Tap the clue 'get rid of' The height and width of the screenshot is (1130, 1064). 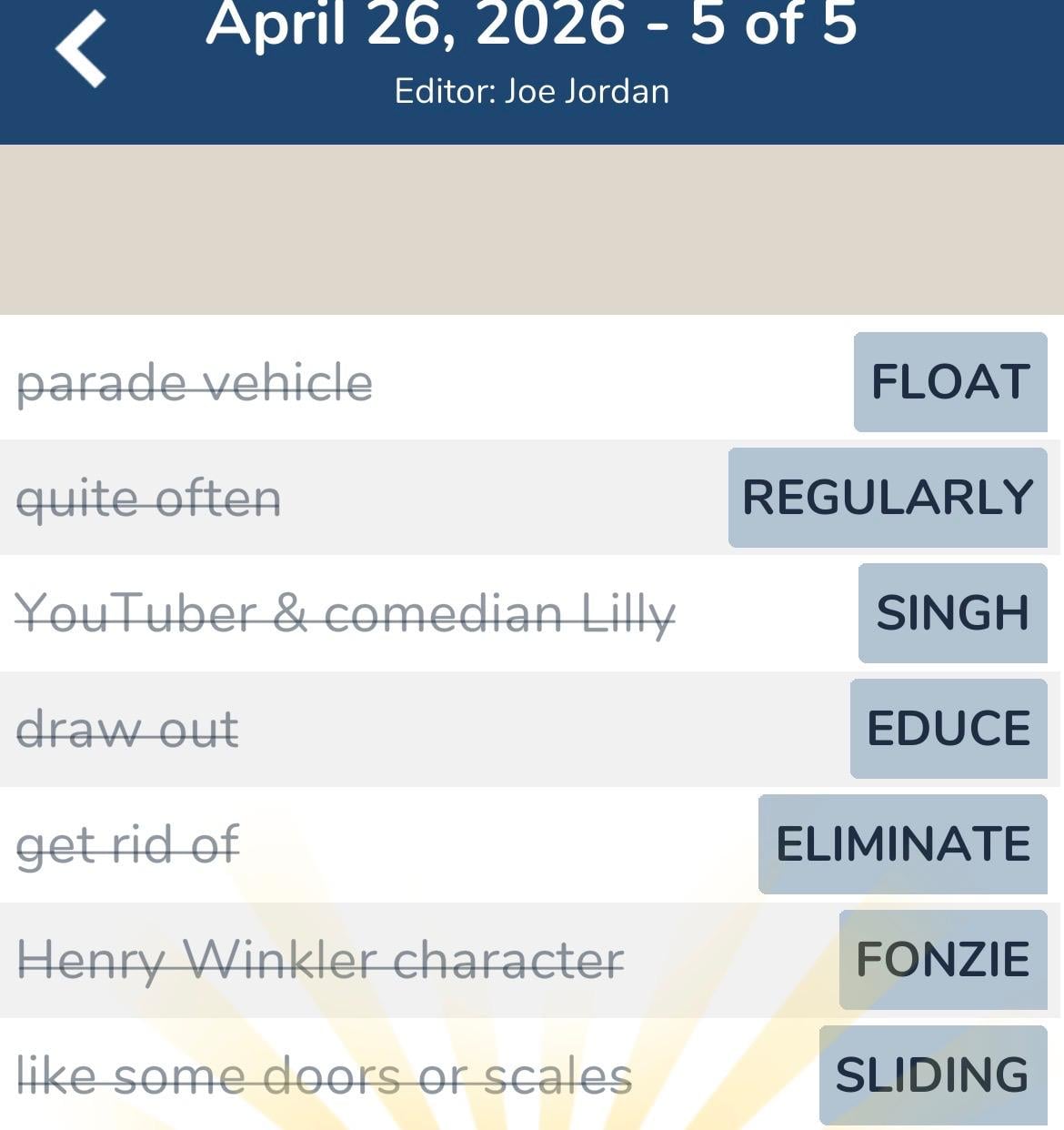(x=128, y=843)
